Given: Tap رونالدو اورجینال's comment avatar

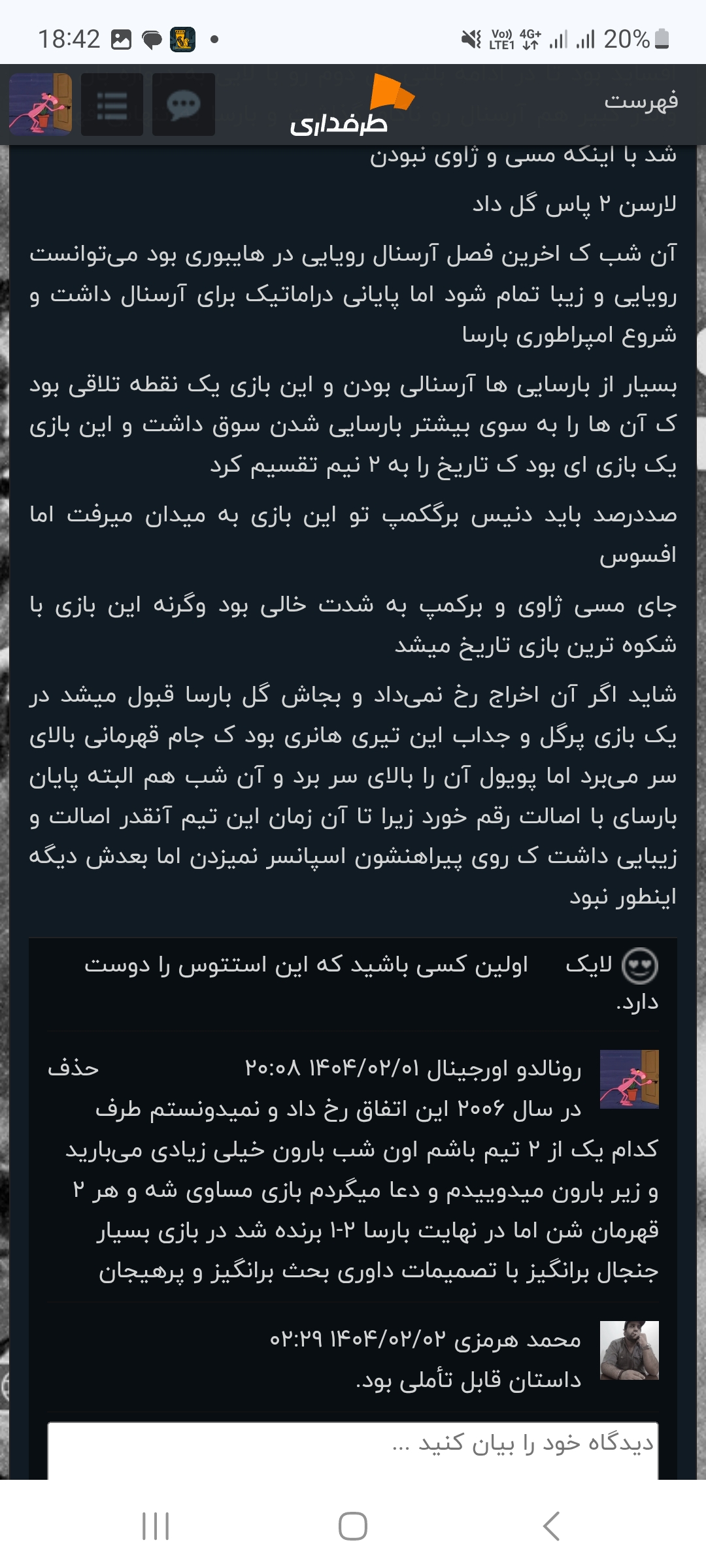Looking at the screenshot, I should tap(630, 1079).
